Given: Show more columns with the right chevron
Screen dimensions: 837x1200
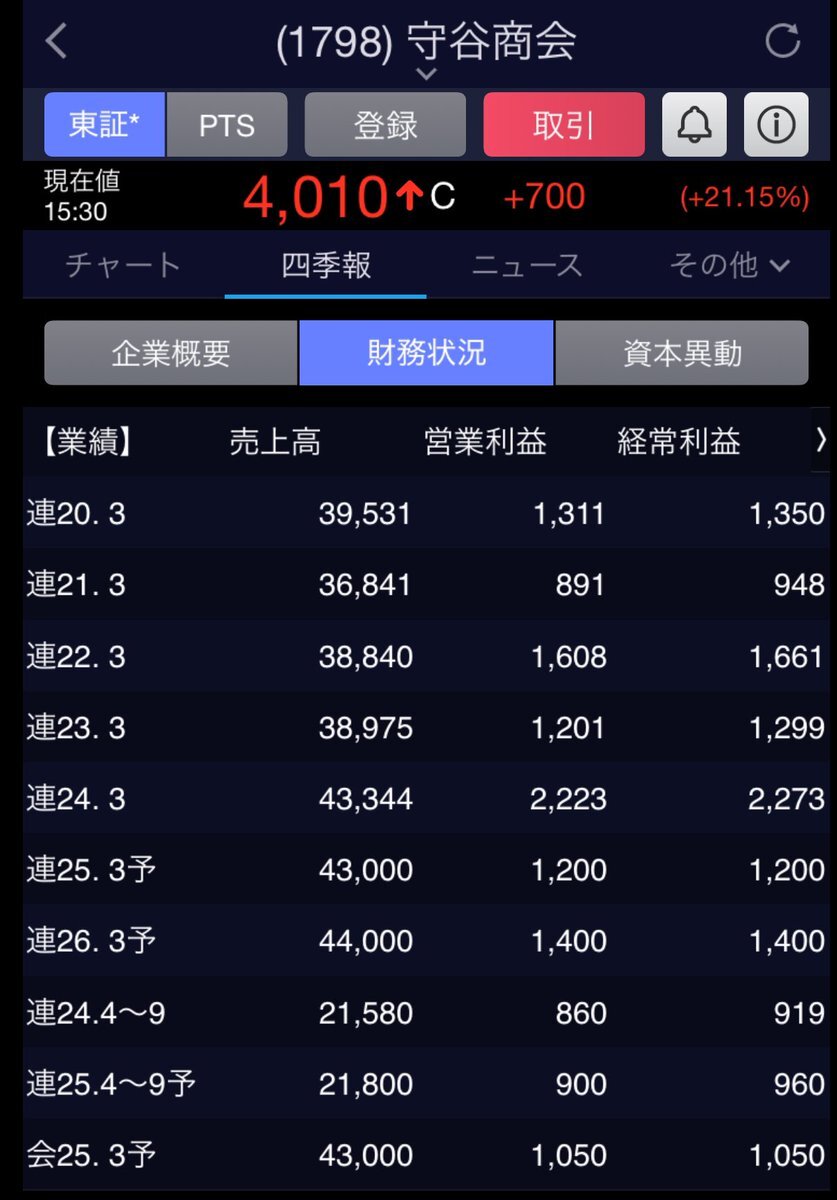Looking at the screenshot, I should tap(821, 440).
